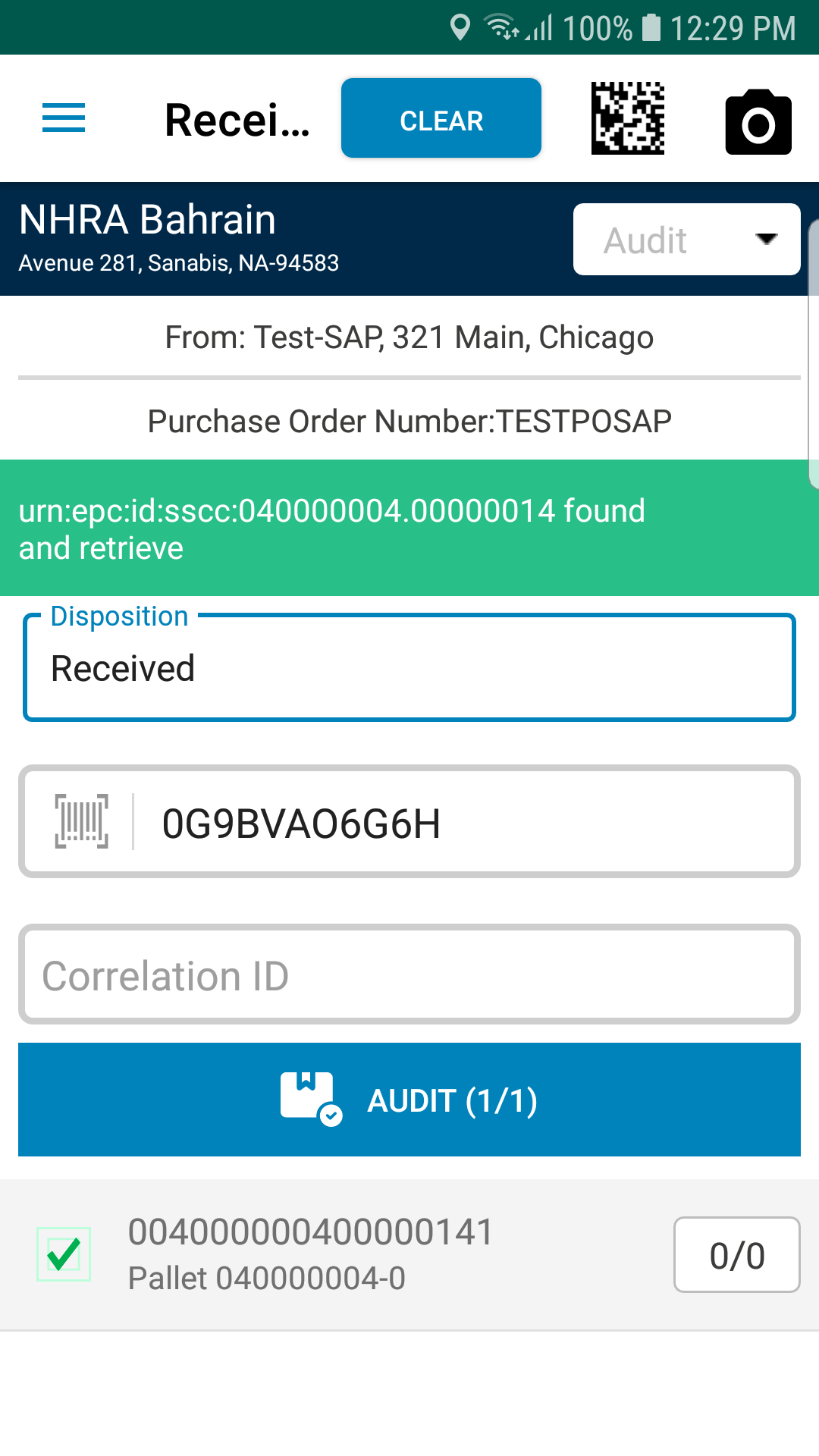The image size is (819, 1456).
Task: Tap the CLEAR button
Action: 441,118
